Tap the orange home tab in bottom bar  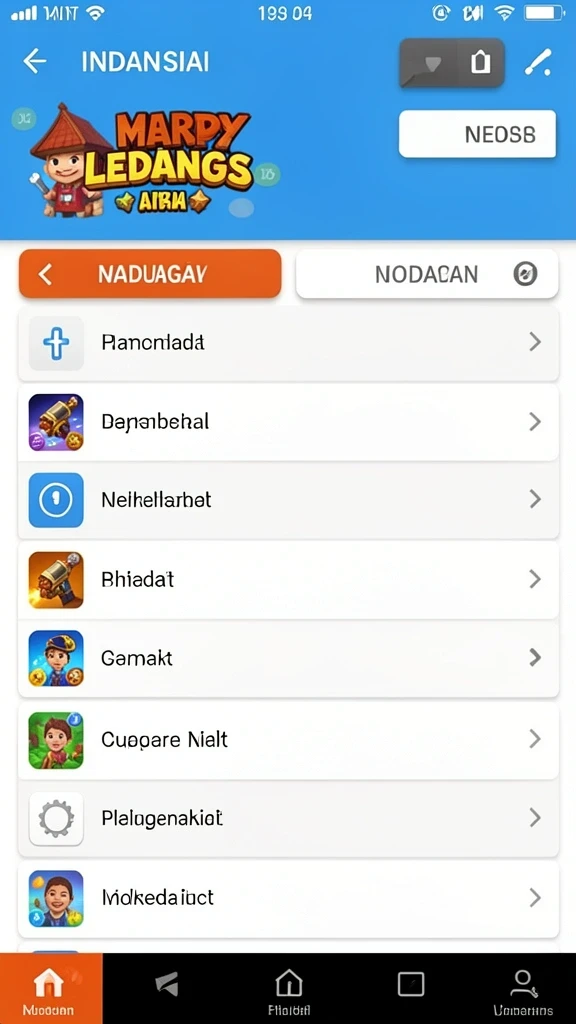[51, 988]
